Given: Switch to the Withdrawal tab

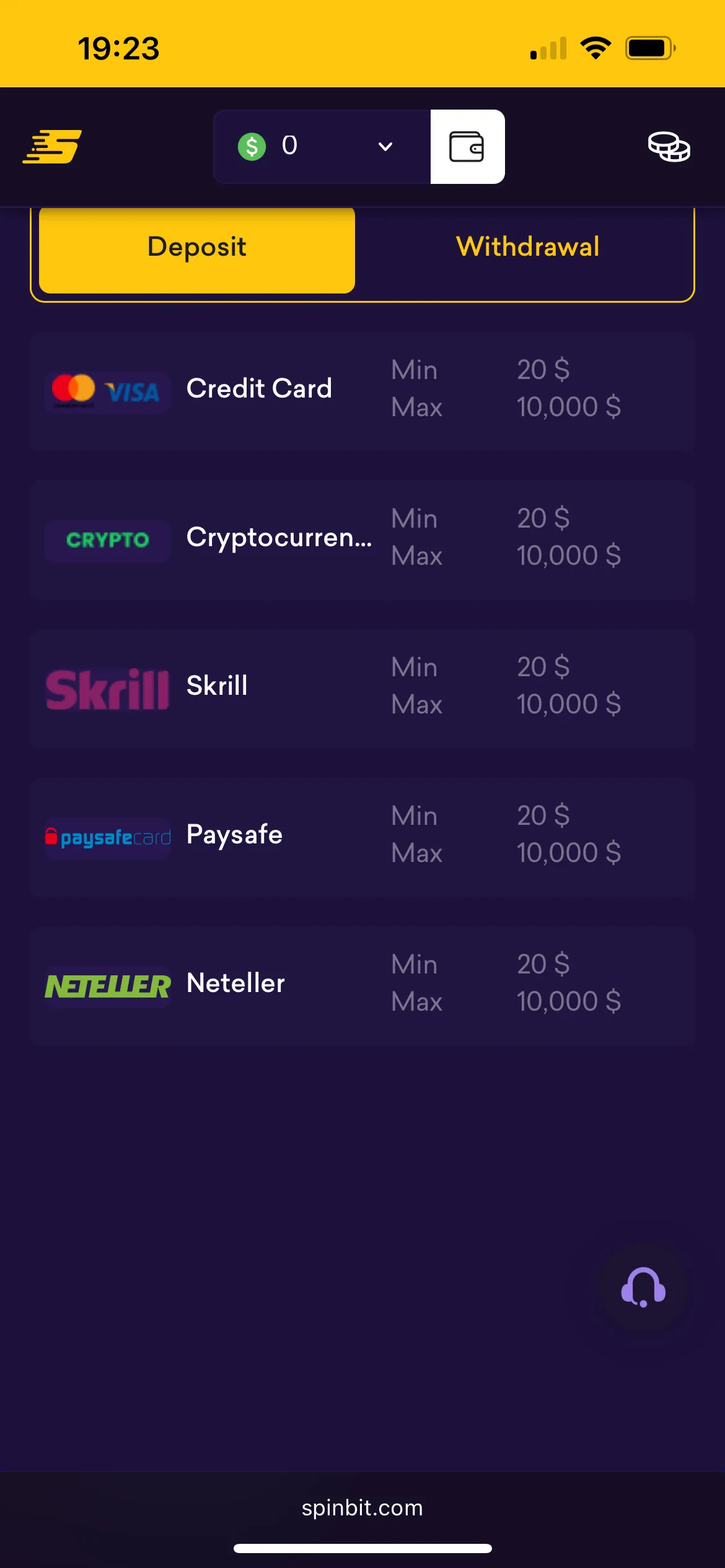Looking at the screenshot, I should point(527,248).
